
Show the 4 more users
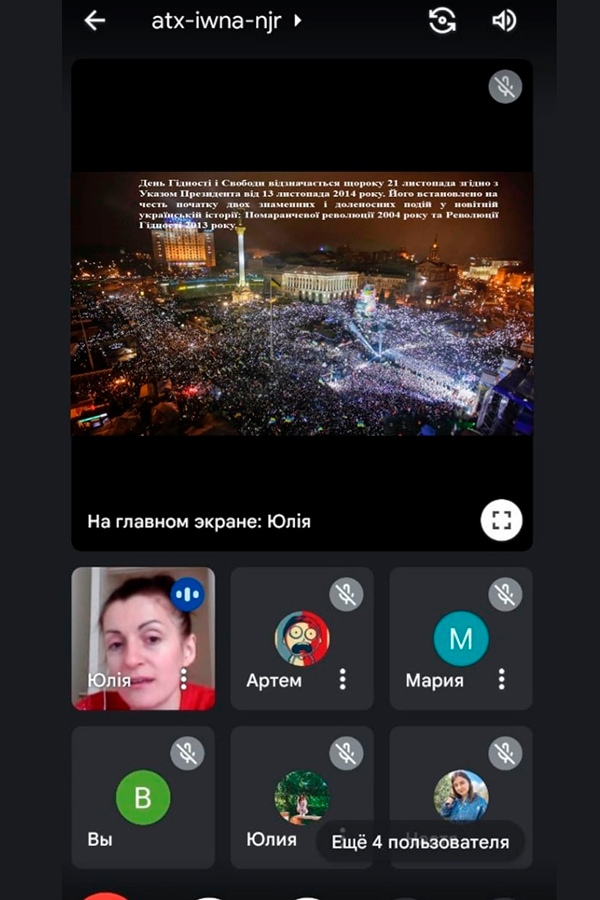(x=420, y=842)
